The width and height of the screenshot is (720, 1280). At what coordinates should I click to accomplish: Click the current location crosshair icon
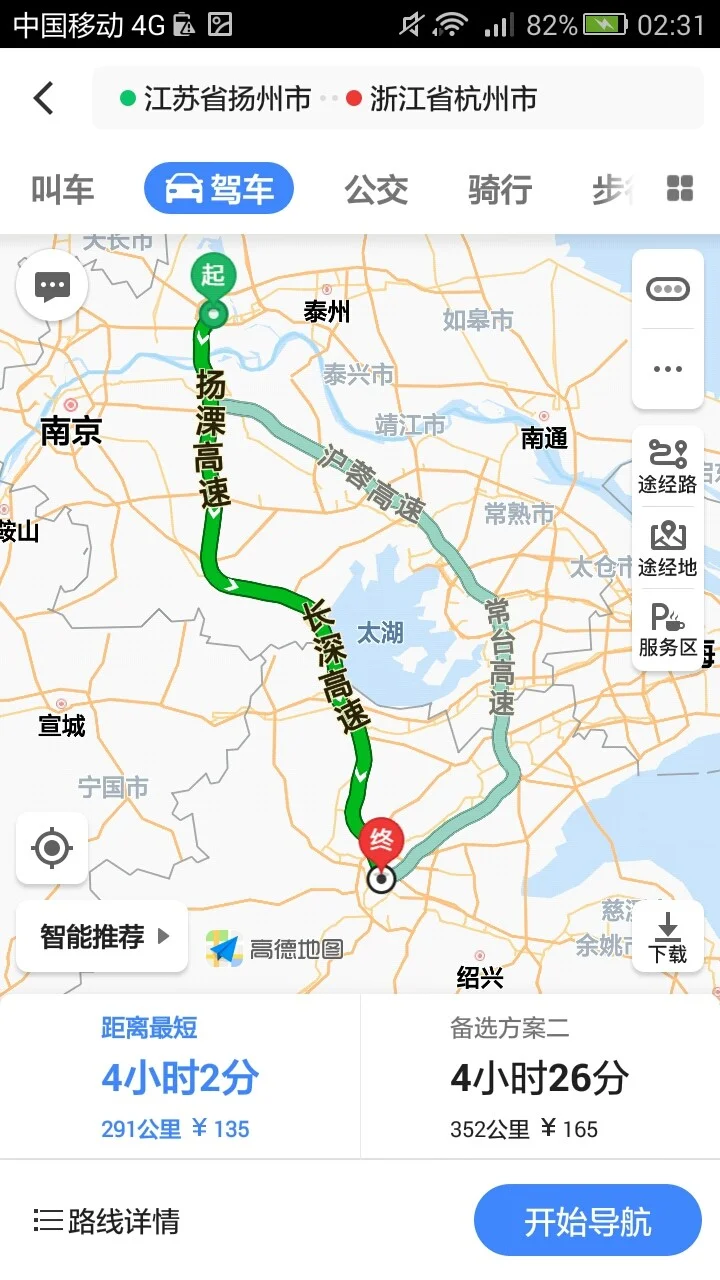click(51, 847)
